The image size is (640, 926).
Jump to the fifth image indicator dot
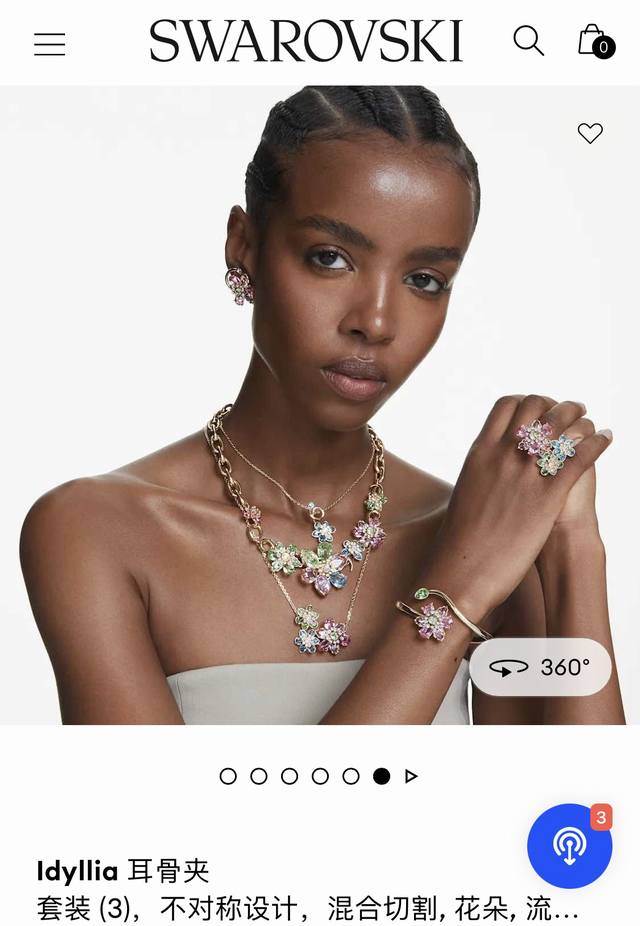351,776
